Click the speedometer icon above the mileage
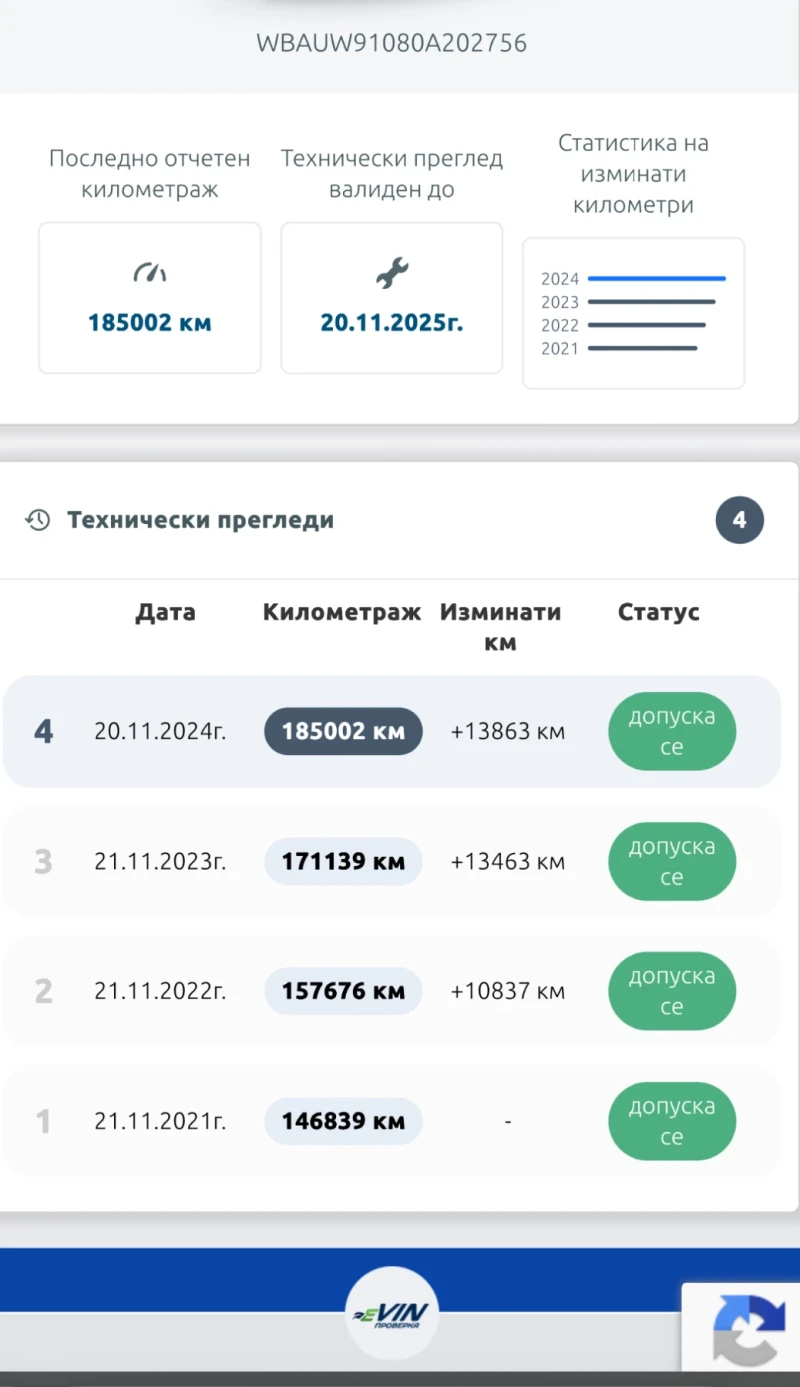 [149, 272]
